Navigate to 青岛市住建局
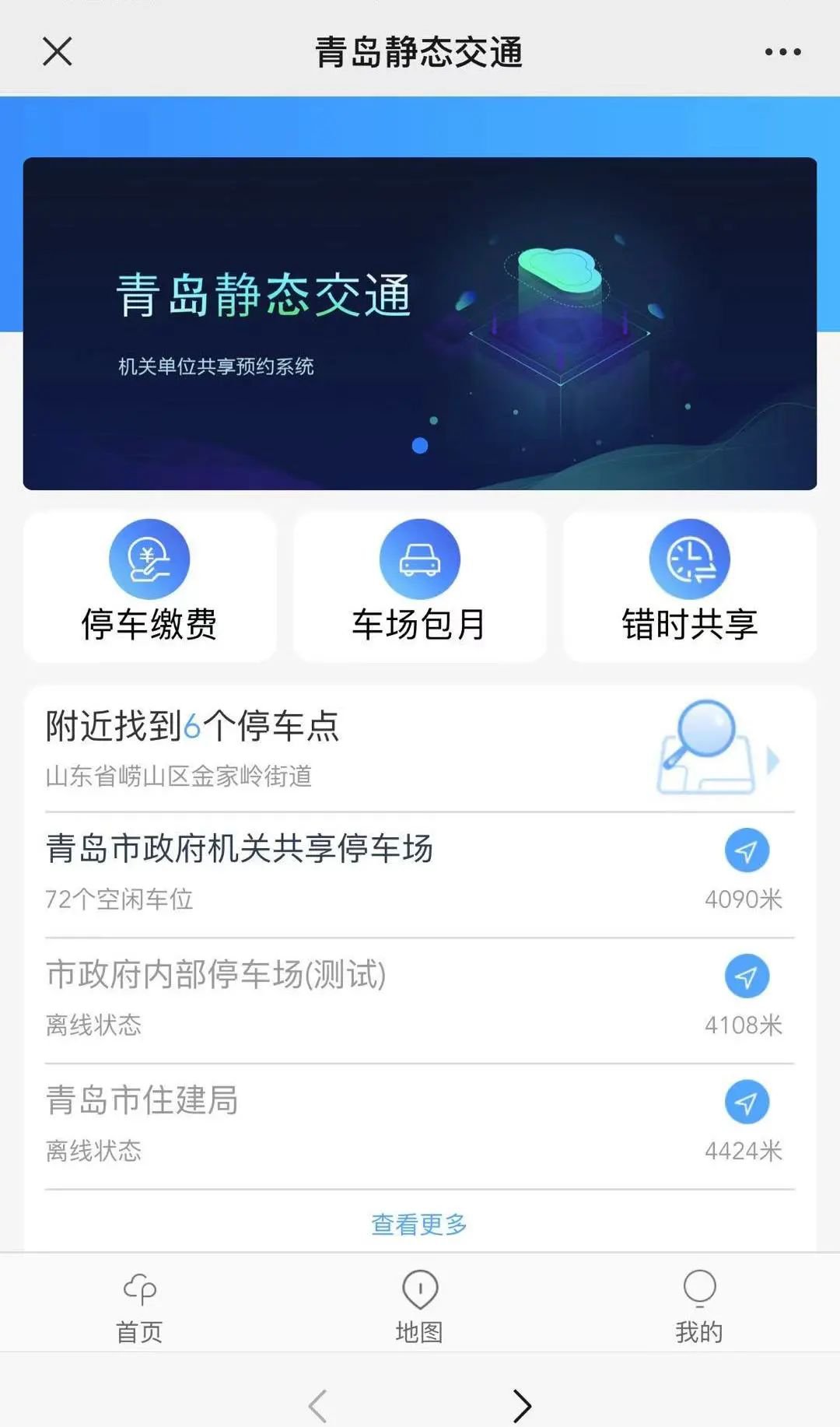Image resolution: width=840 pixels, height=1427 pixels. [747, 1103]
